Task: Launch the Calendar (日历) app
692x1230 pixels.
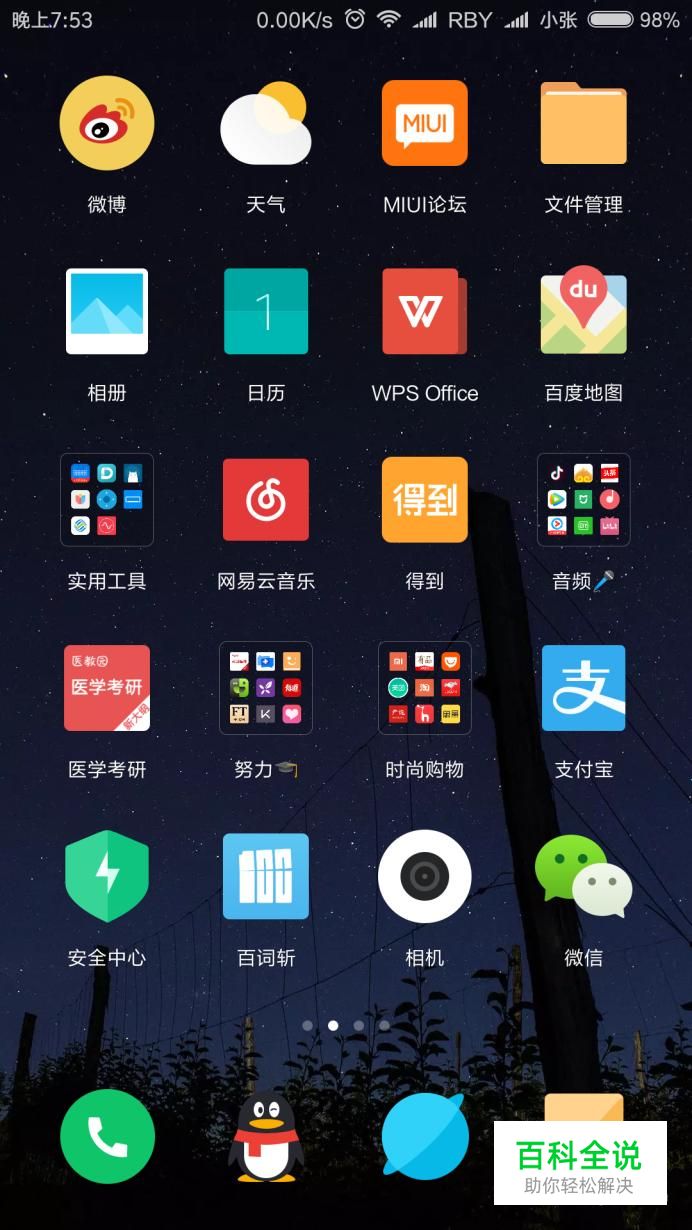Action: pos(265,311)
